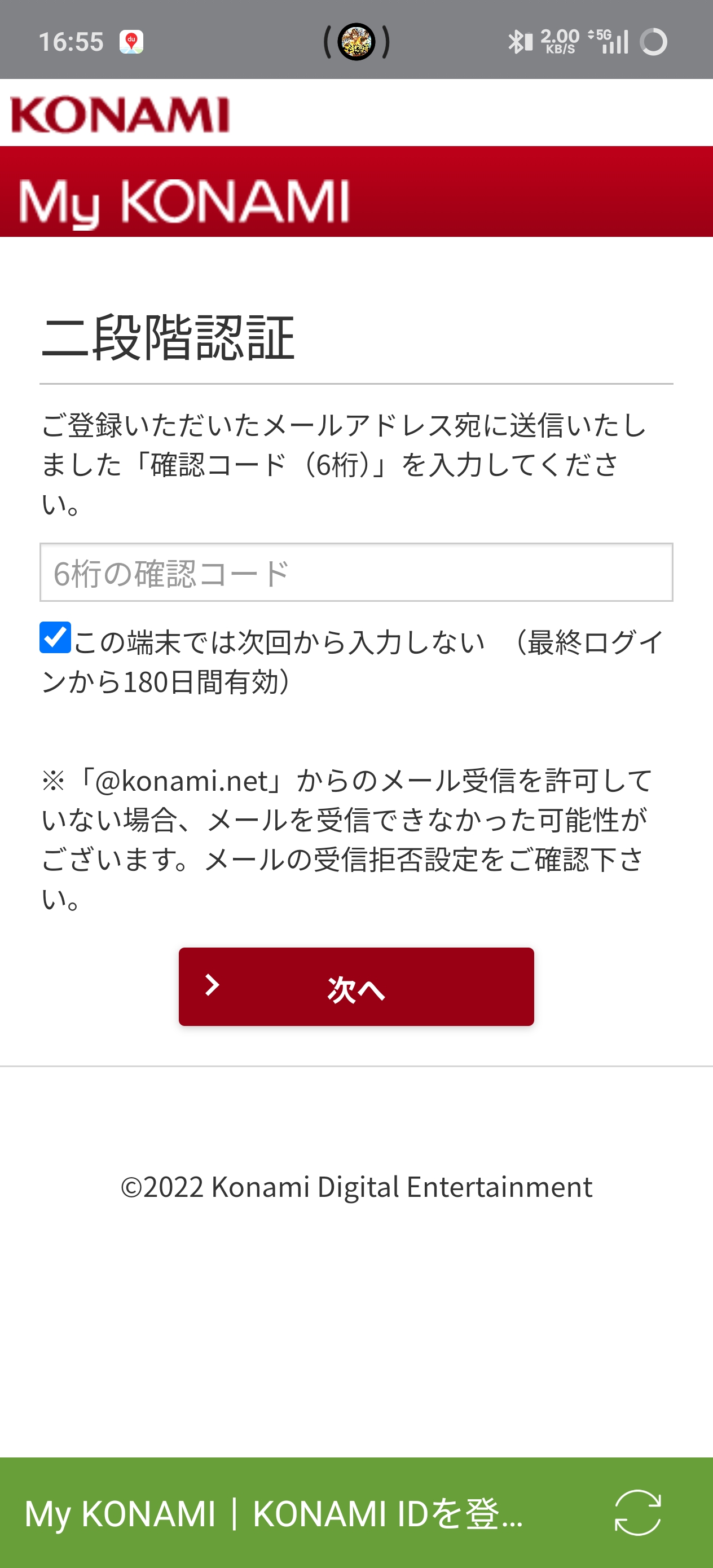Image resolution: width=713 pixels, height=1568 pixels.
Task: Uncheck この端末では次回から入力しない
Action: [55, 638]
